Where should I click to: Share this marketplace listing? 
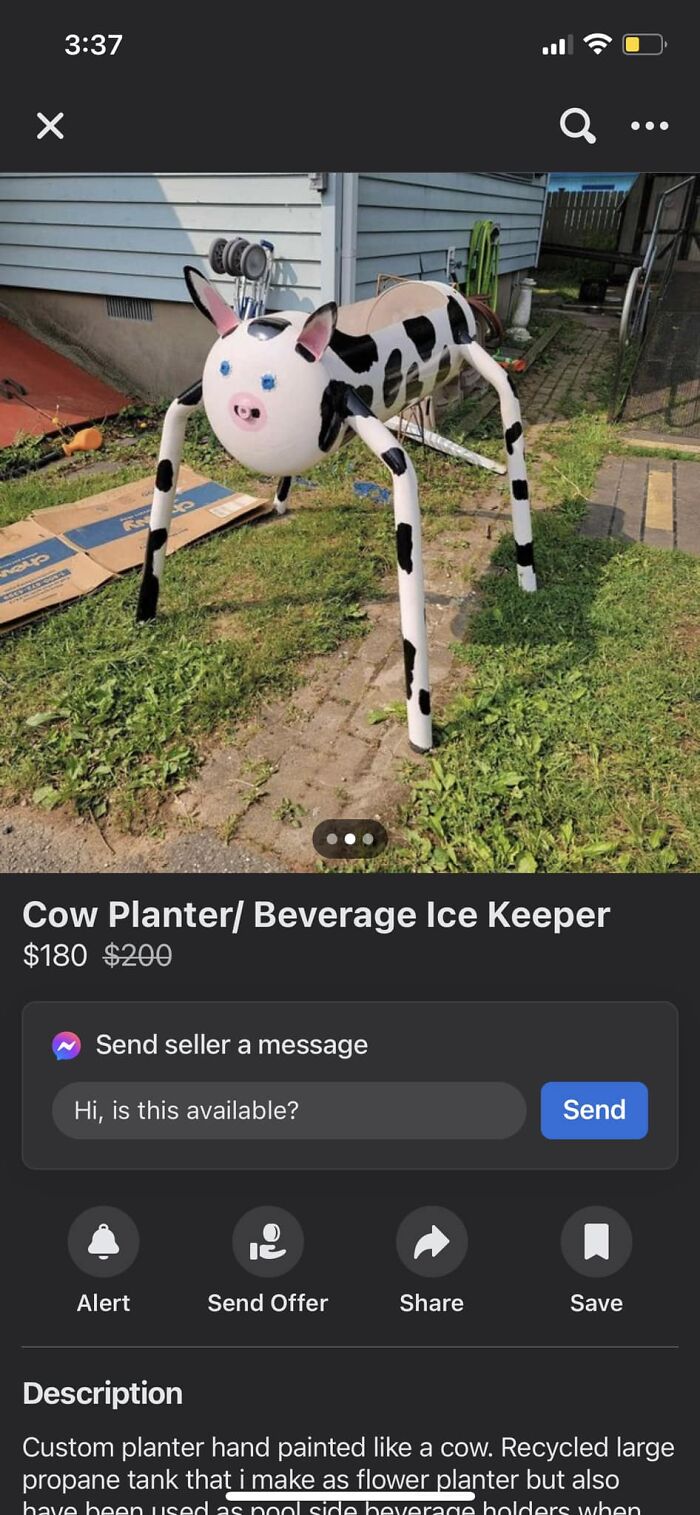pyautogui.click(x=431, y=1242)
